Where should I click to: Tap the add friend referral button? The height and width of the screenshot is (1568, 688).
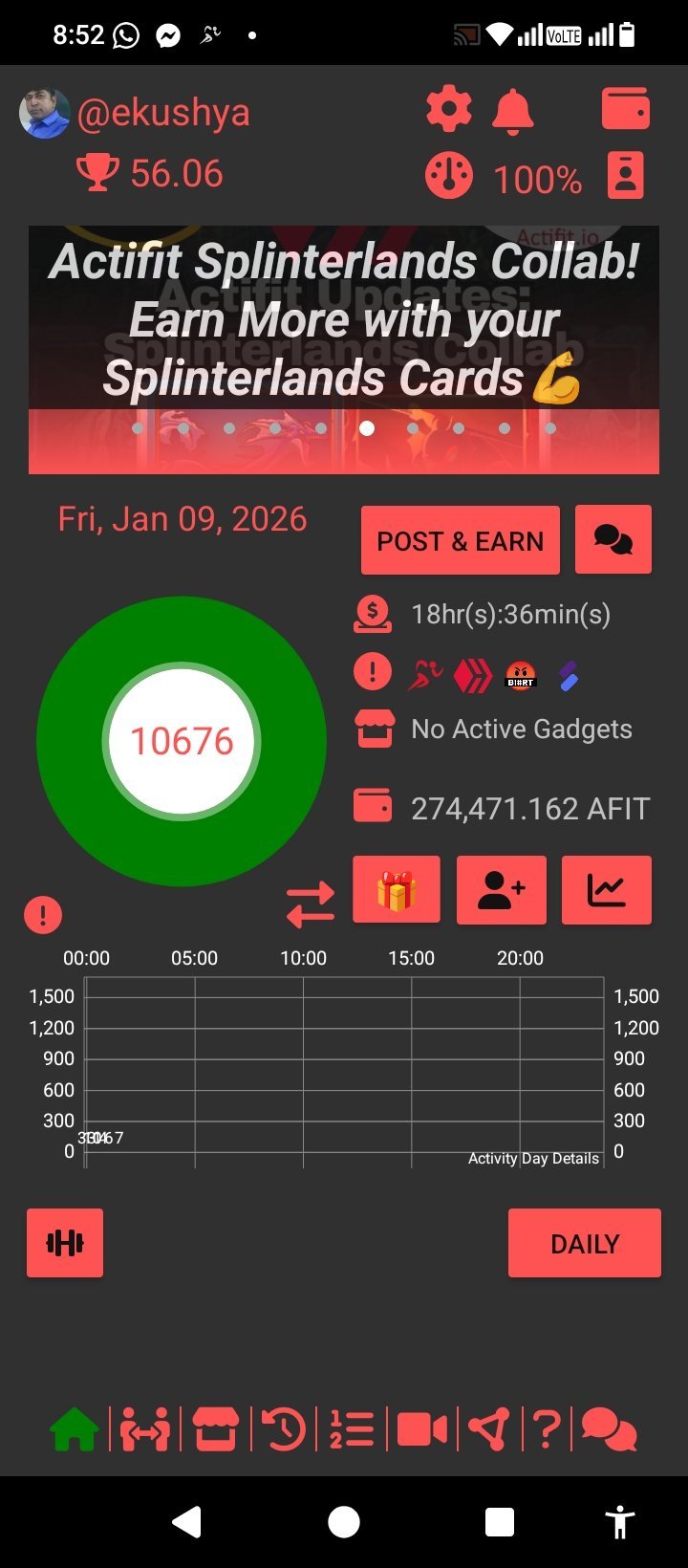[x=502, y=890]
